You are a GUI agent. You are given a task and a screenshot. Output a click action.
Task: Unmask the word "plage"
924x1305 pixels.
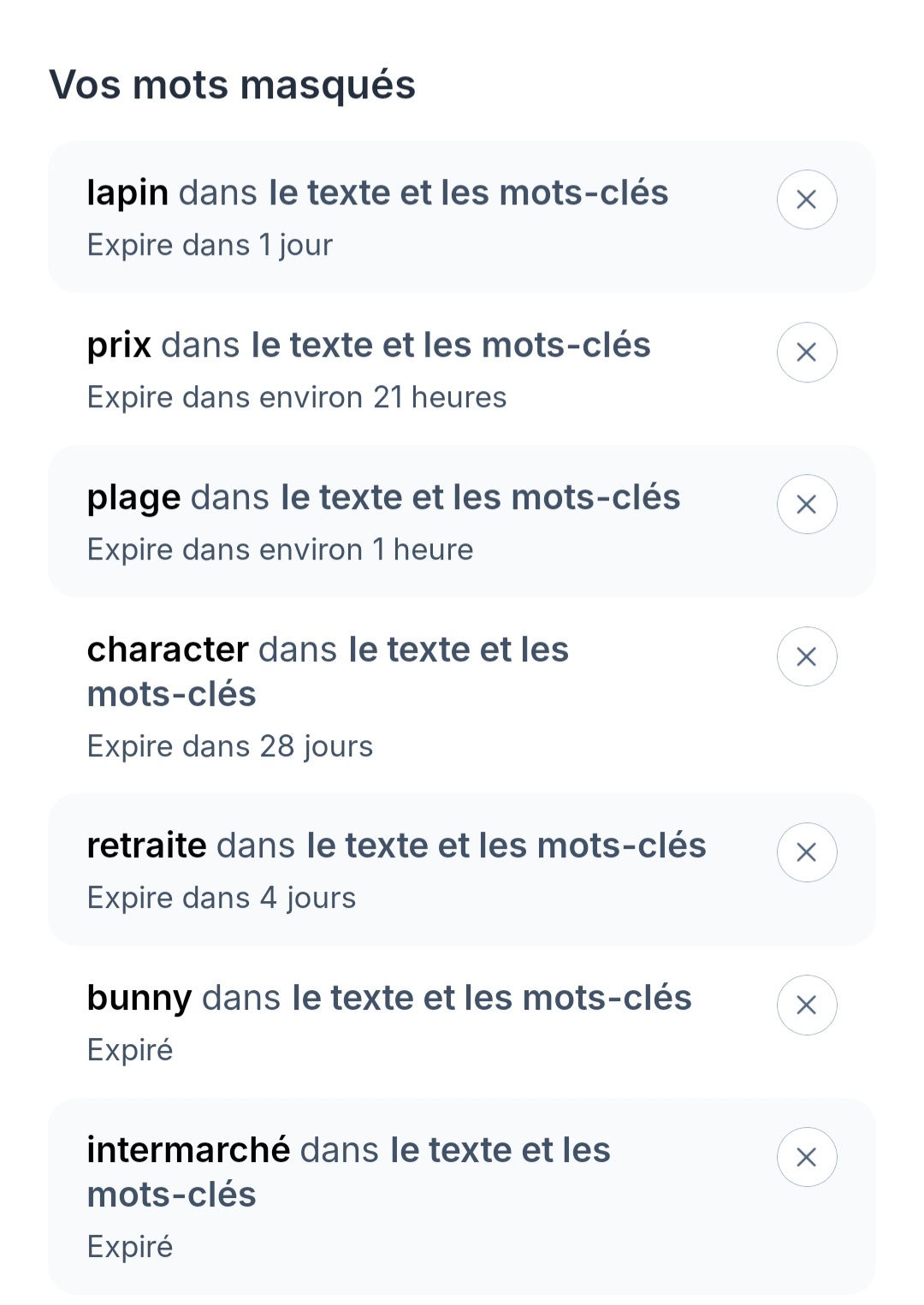(806, 504)
